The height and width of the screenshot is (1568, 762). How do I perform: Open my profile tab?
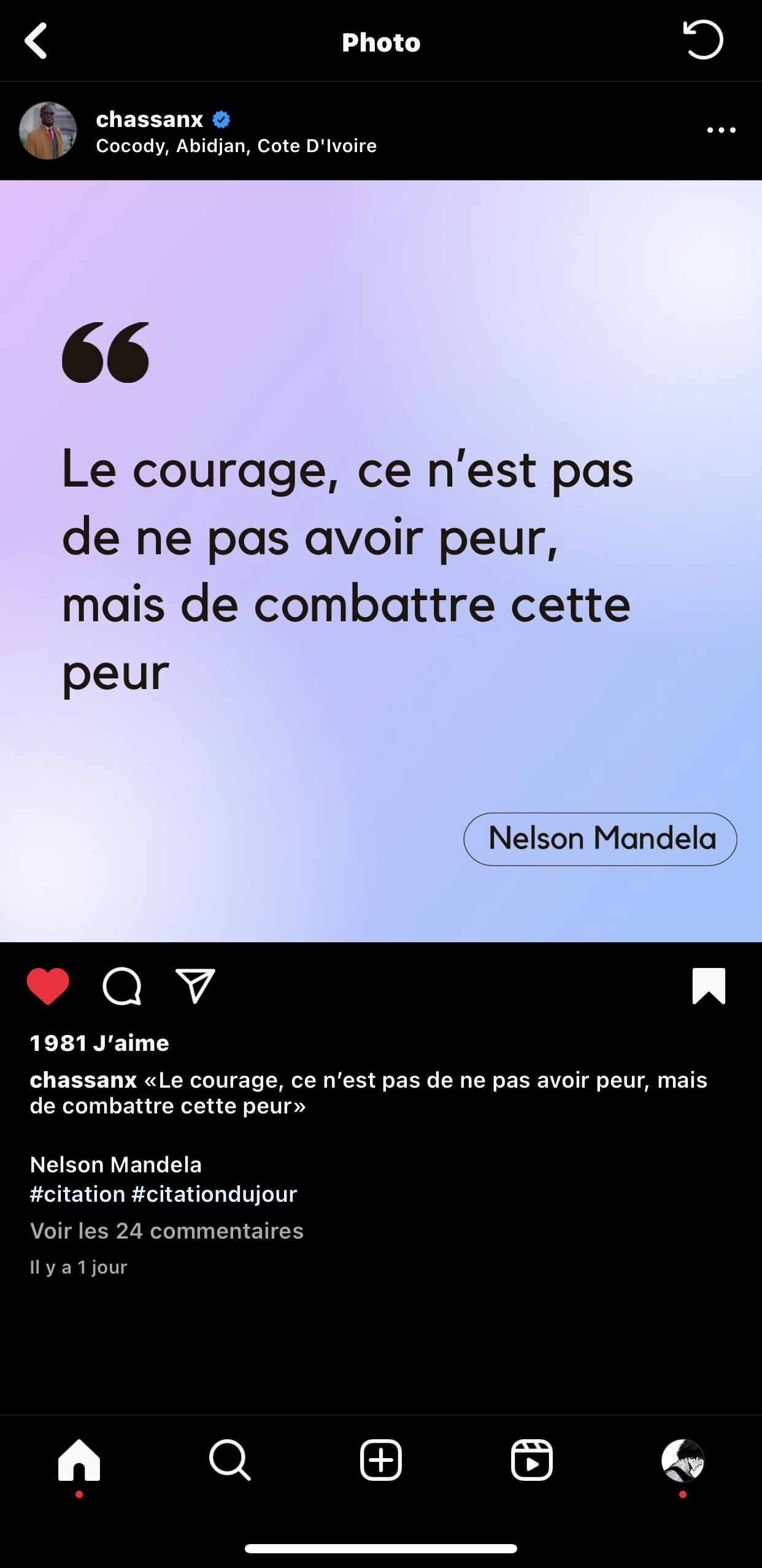tap(683, 1460)
